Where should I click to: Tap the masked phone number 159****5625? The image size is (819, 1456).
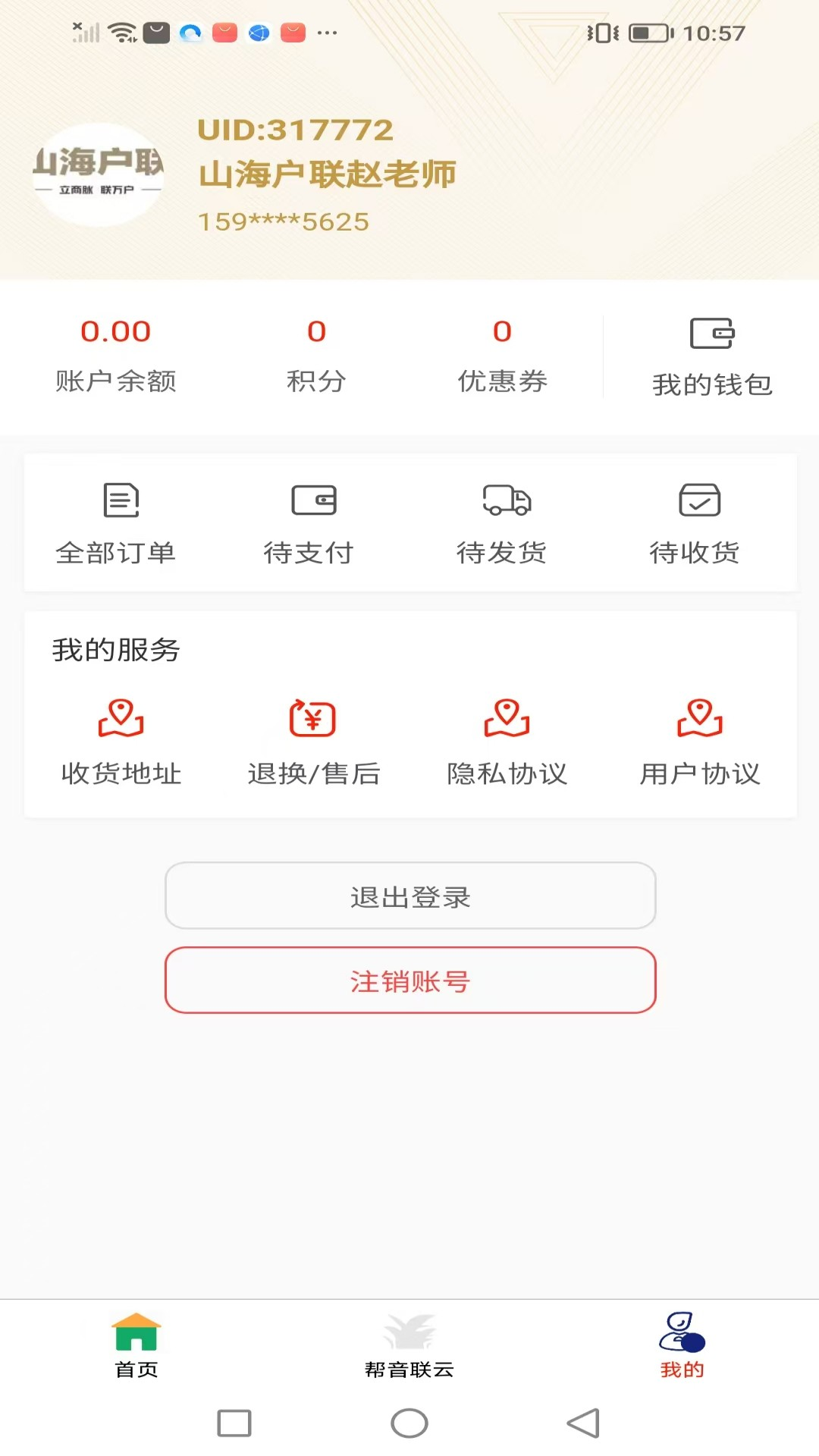click(282, 221)
